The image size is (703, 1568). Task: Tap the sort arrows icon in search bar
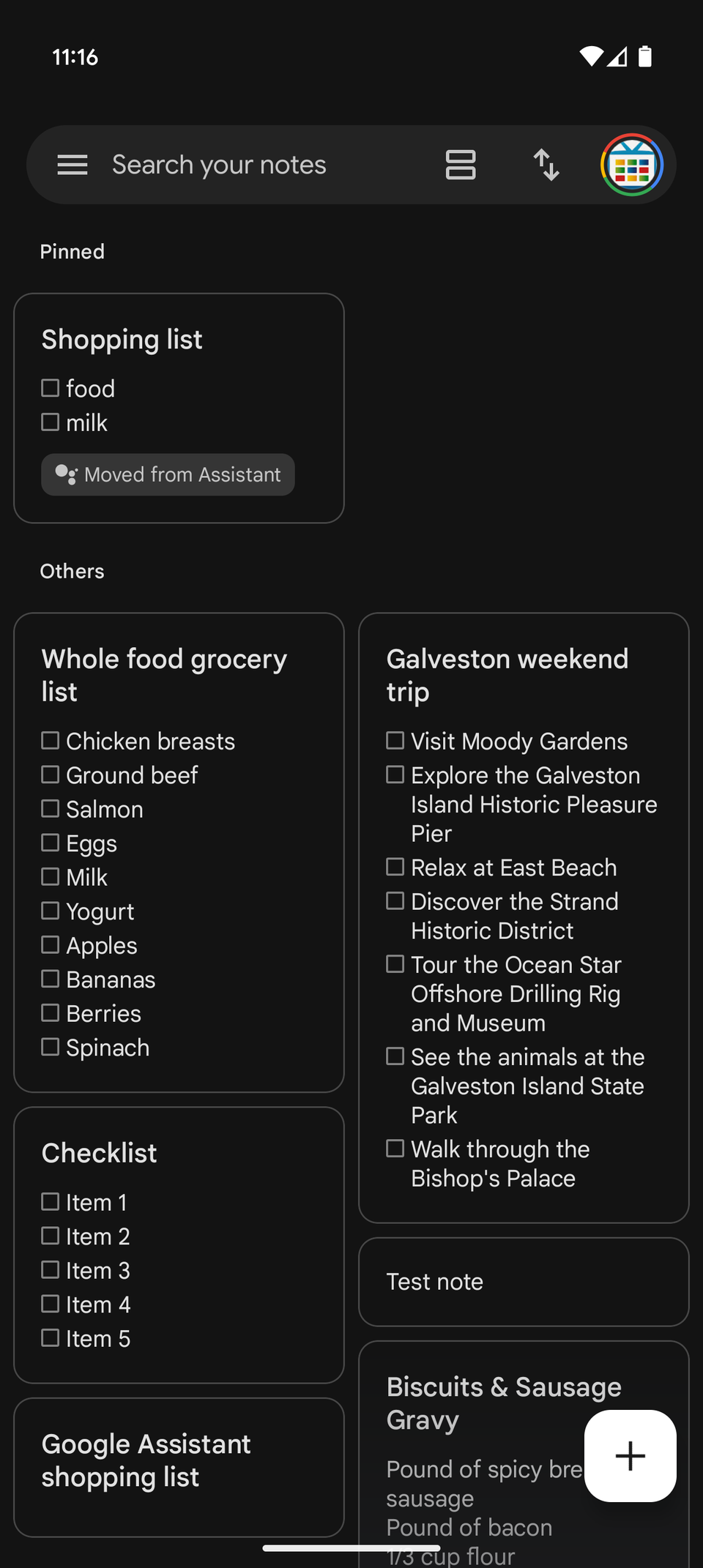(x=546, y=164)
